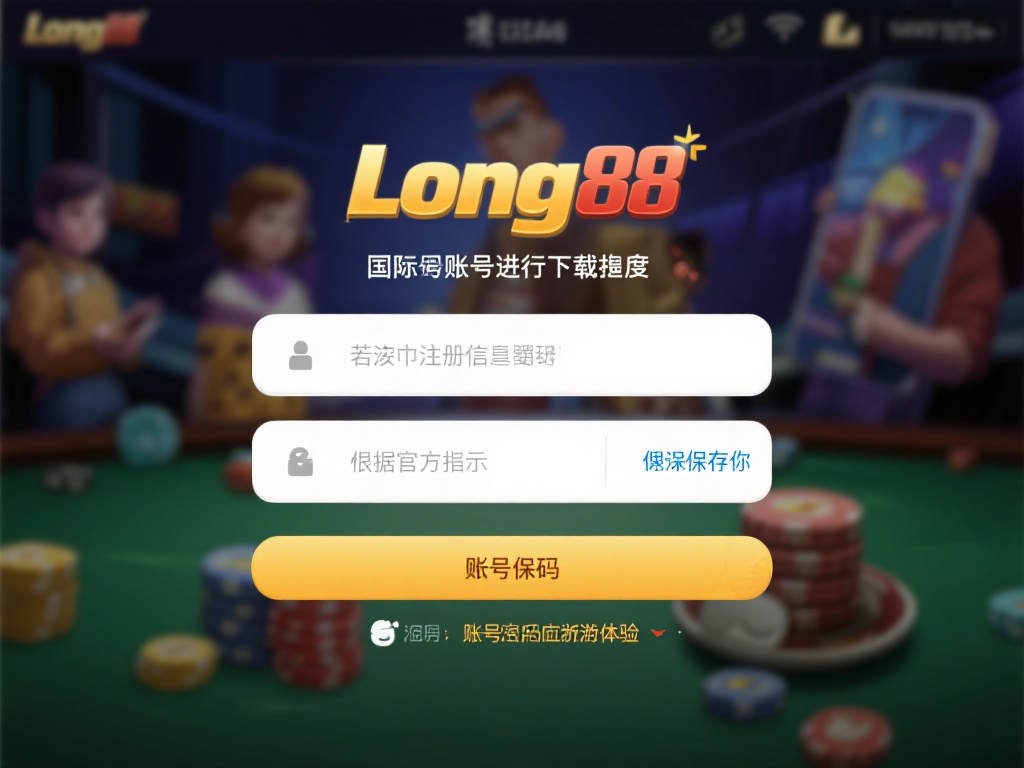Tap the yellow 账号保码 button

click(x=511, y=568)
